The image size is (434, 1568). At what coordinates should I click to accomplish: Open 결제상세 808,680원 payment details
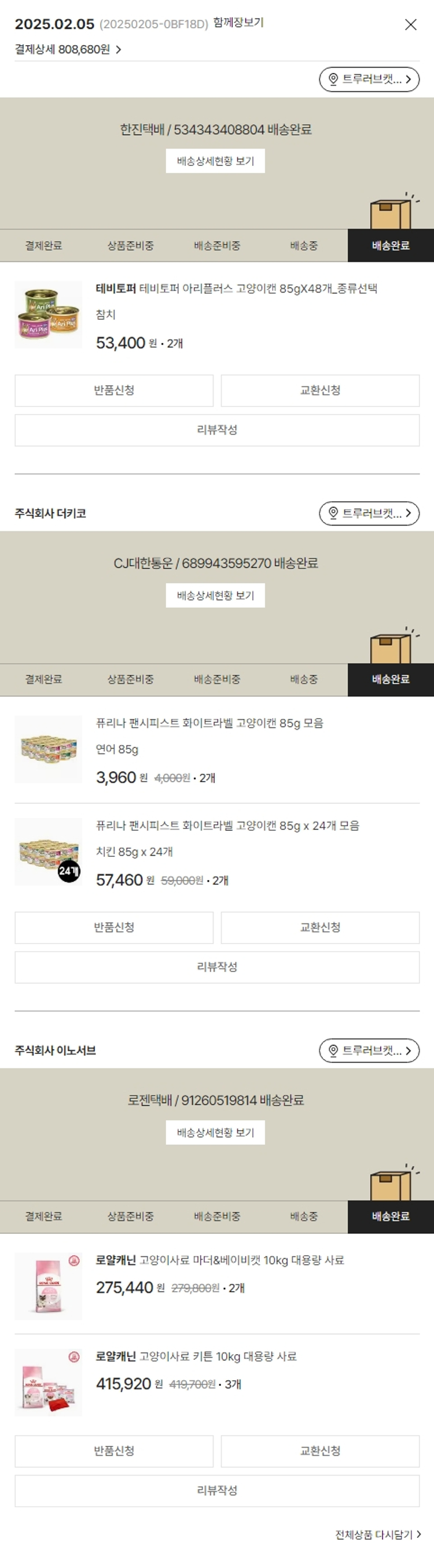point(68,49)
